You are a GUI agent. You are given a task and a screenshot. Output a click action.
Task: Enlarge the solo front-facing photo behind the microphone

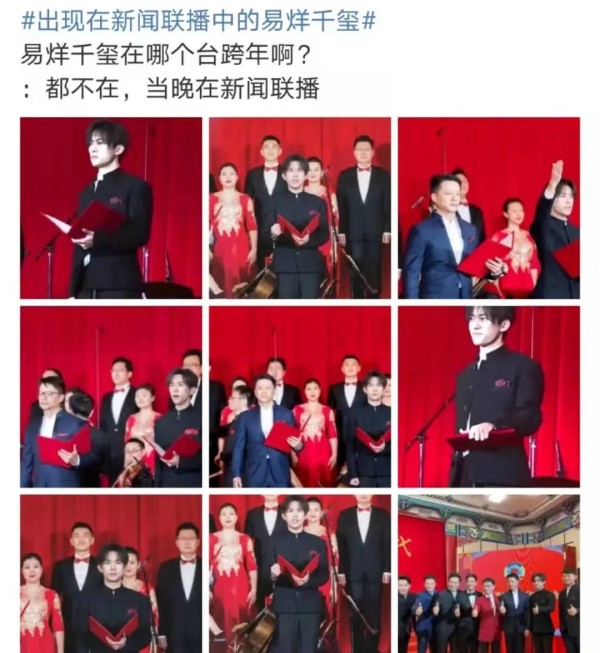[x=488, y=396]
